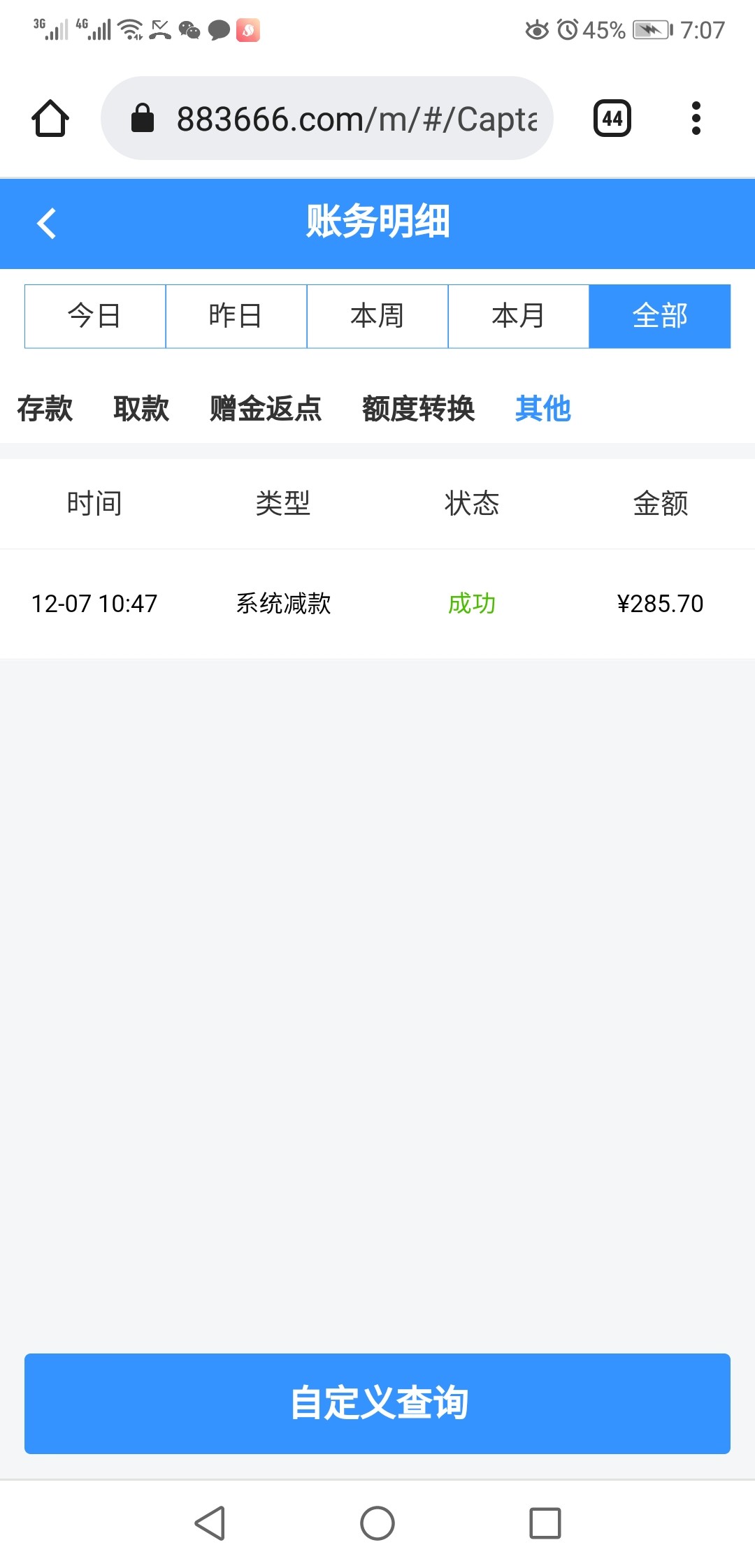Open the 额度转换 filter
755x1568 pixels.
(419, 409)
